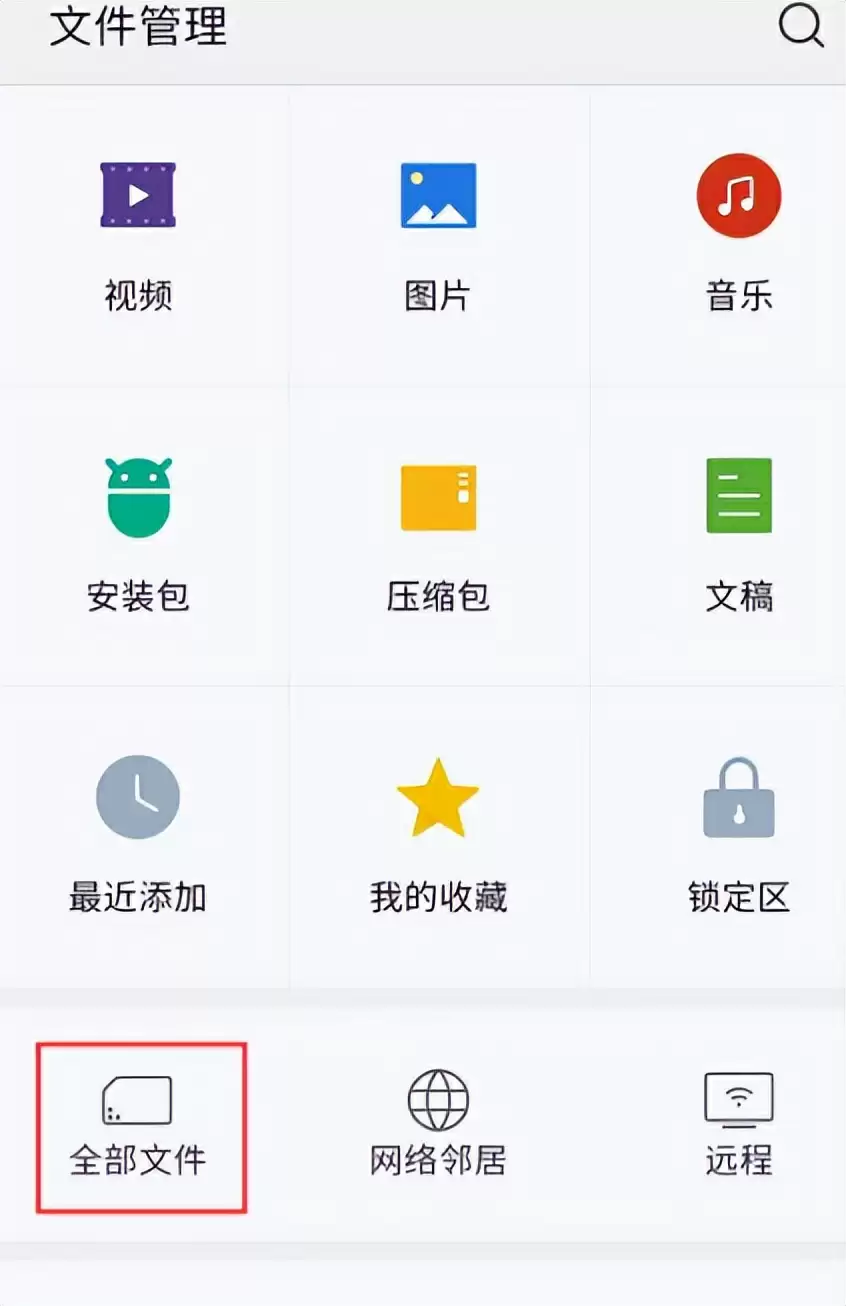Browse 文稿 documents

(738, 532)
